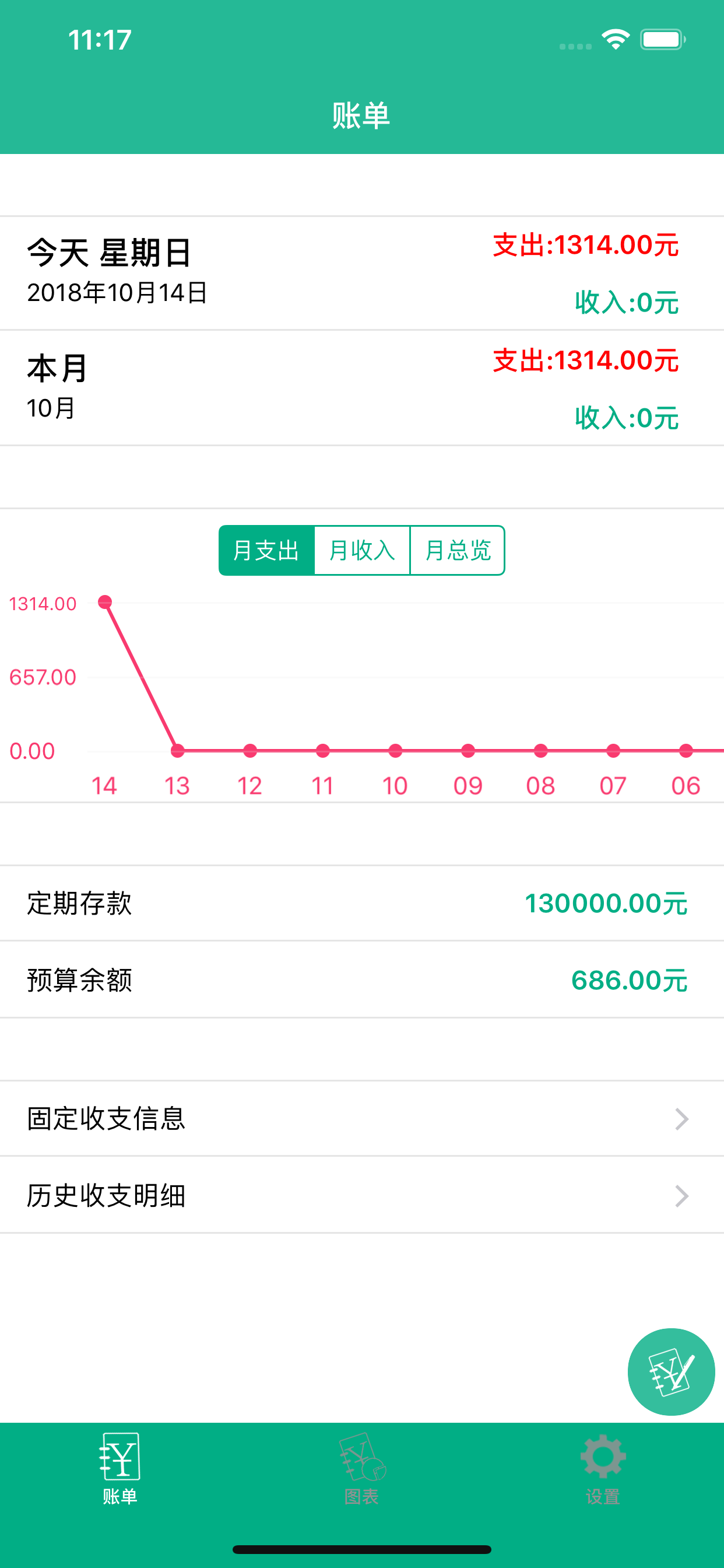Tap the battery status icon
724x1568 pixels.
[x=663, y=39]
